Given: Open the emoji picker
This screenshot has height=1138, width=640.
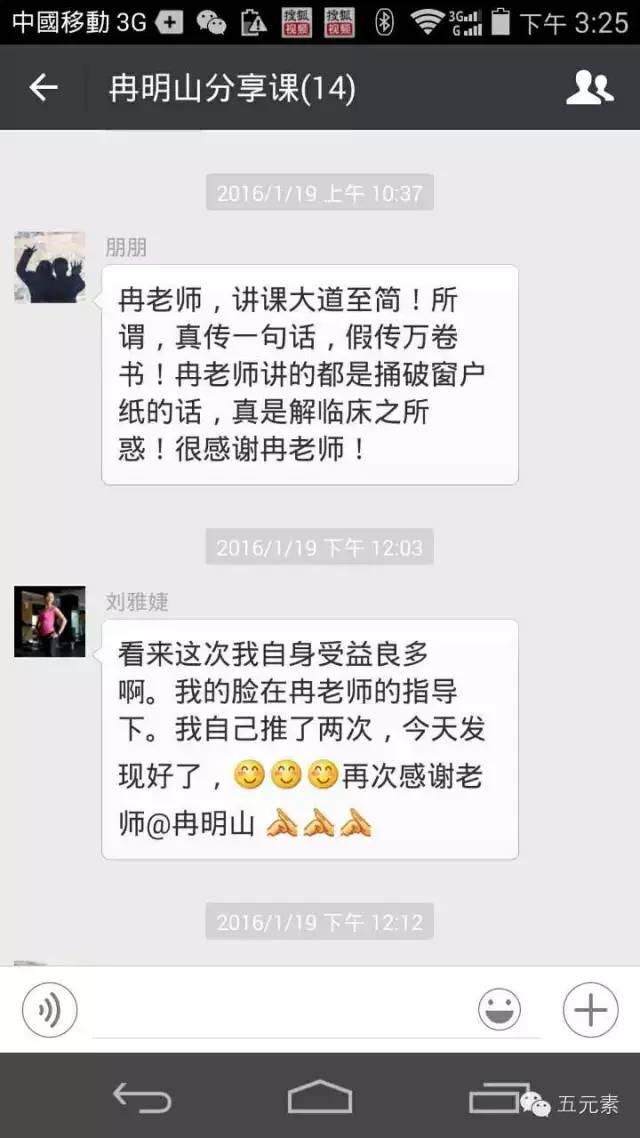Looking at the screenshot, I should click(499, 1009).
